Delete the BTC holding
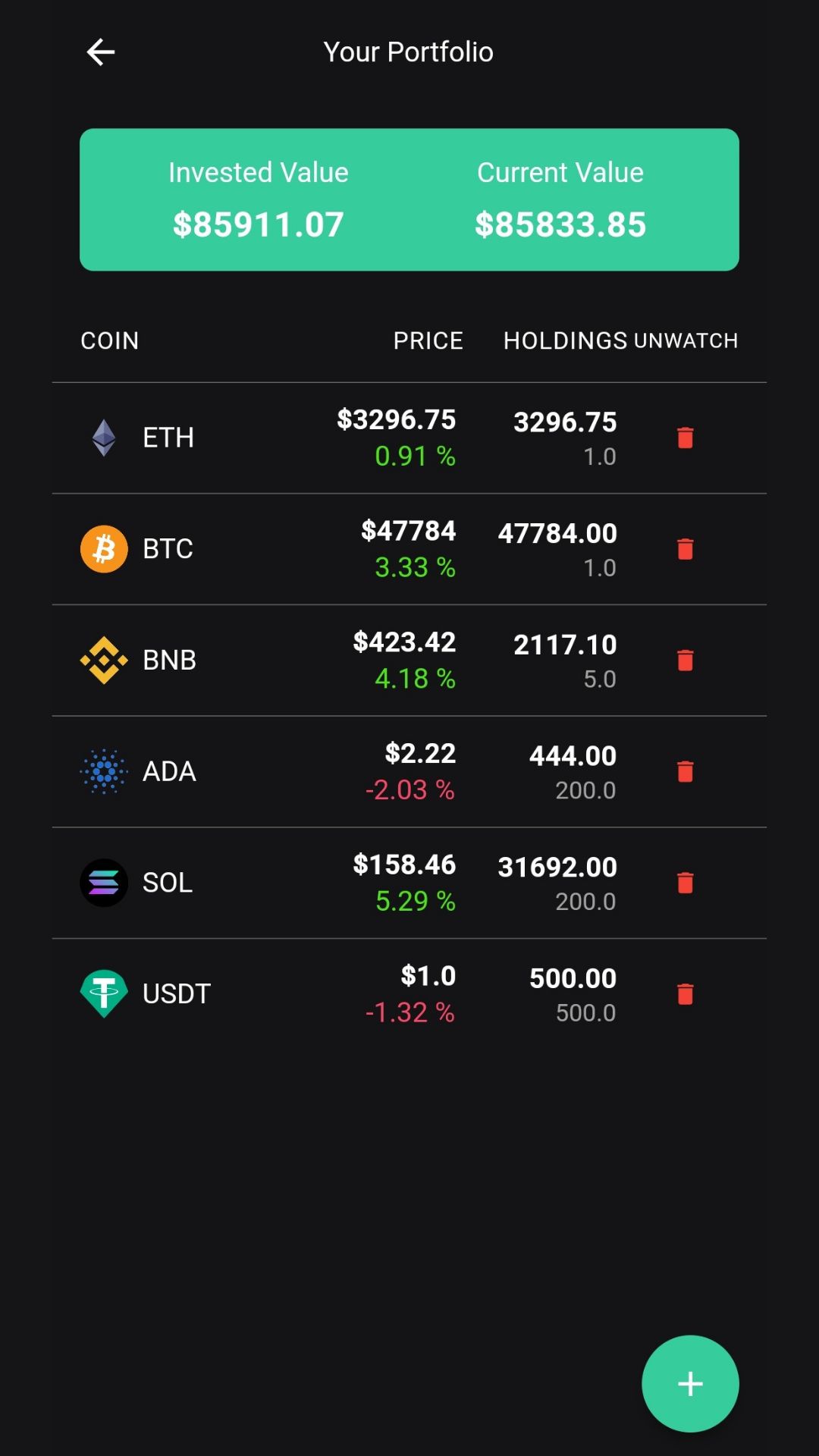 click(x=685, y=549)
